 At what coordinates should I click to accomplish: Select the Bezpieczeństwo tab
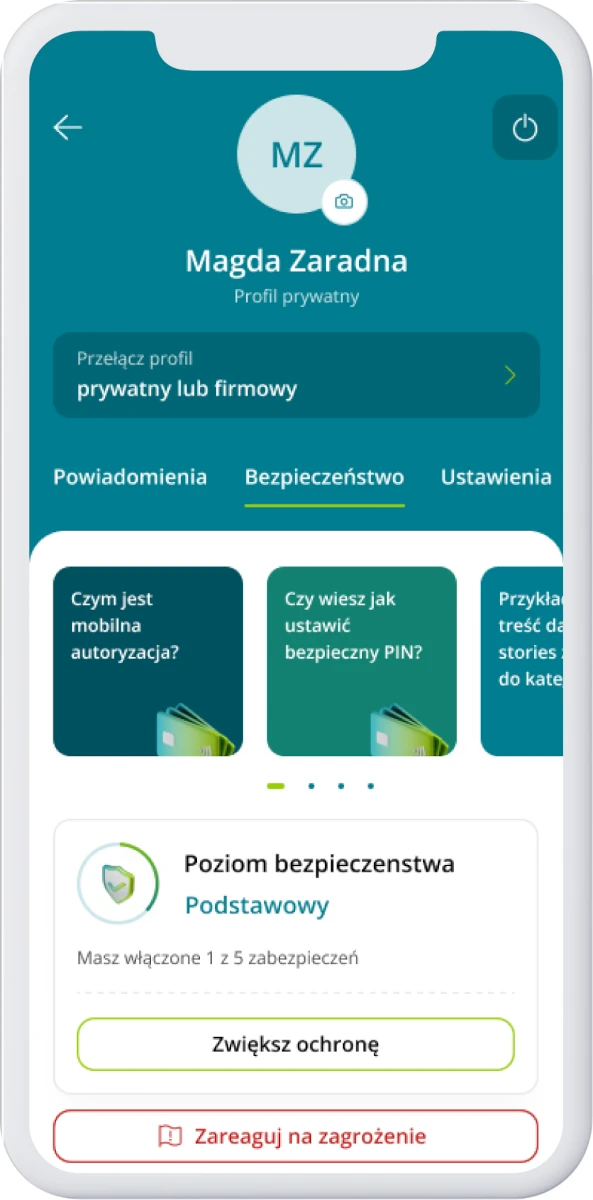click(325, 477)
